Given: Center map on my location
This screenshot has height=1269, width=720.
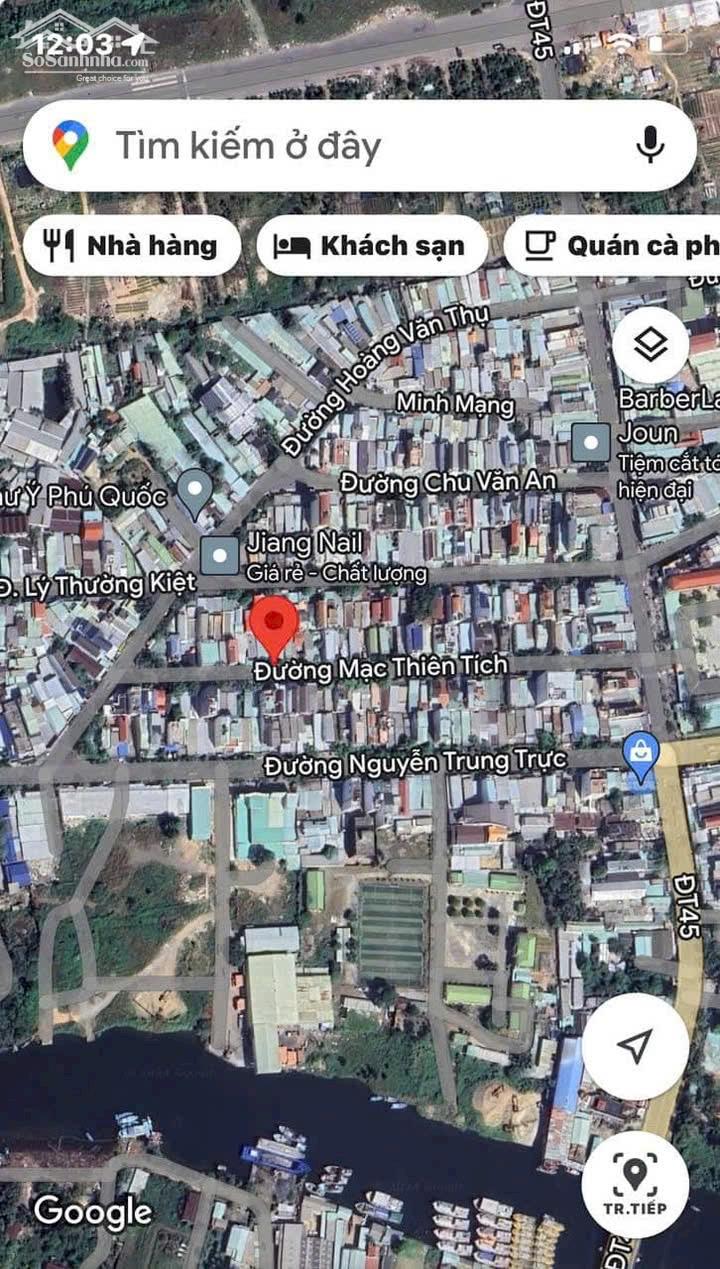Looking at the screenshot, I should (635, 1046).
